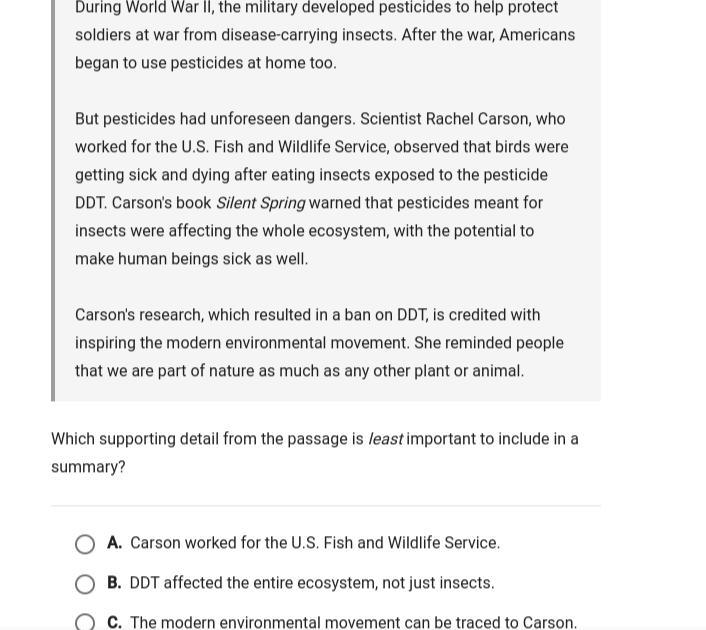Pick answer C about modern environmental movement
This screenshot has height=630, width=706.
coord(85,622)
